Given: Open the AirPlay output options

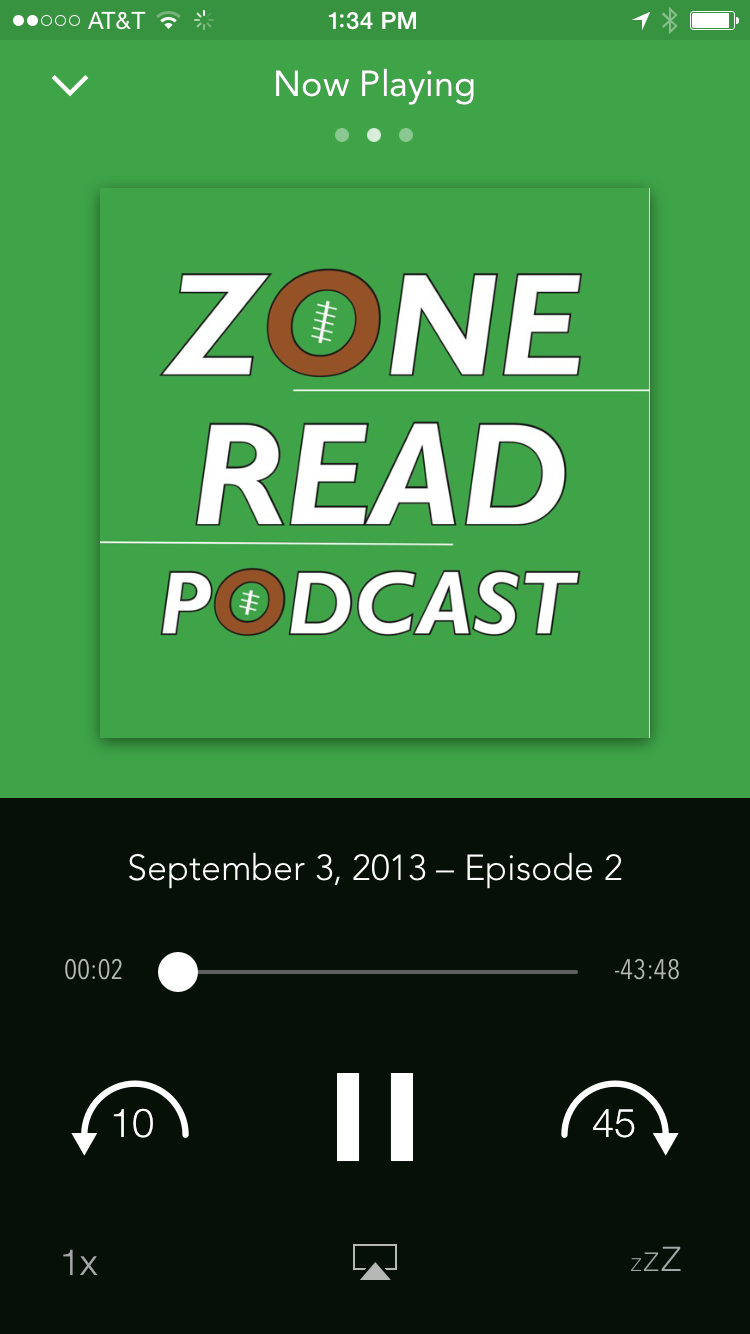Looking at the screenshot, I should click(375, 1262).
